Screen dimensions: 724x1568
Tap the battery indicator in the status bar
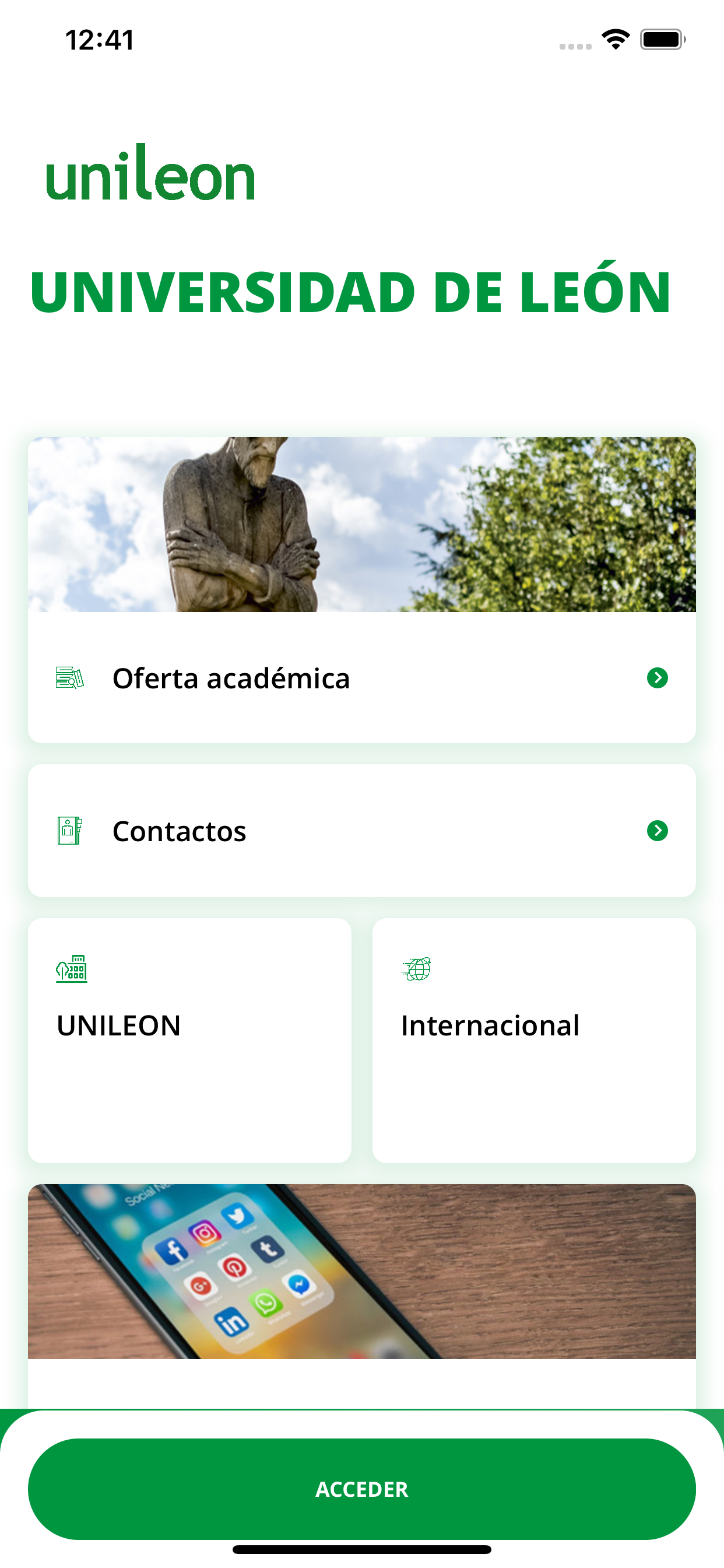point(663,39)
